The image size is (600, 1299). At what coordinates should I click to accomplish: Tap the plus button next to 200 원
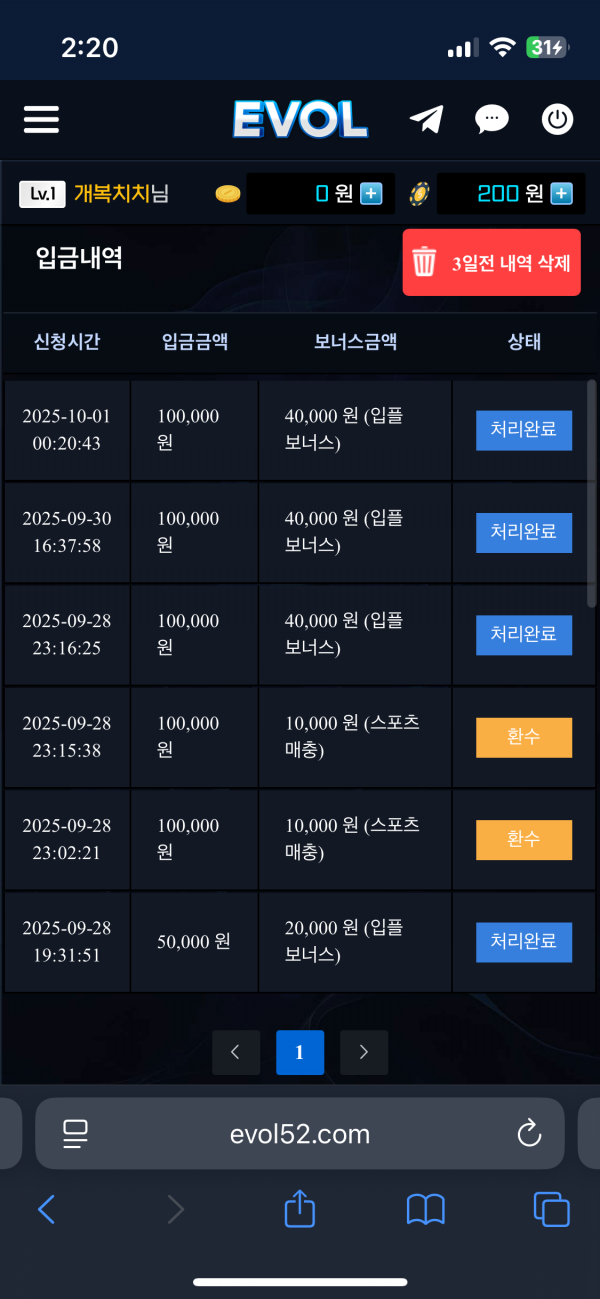561,194
